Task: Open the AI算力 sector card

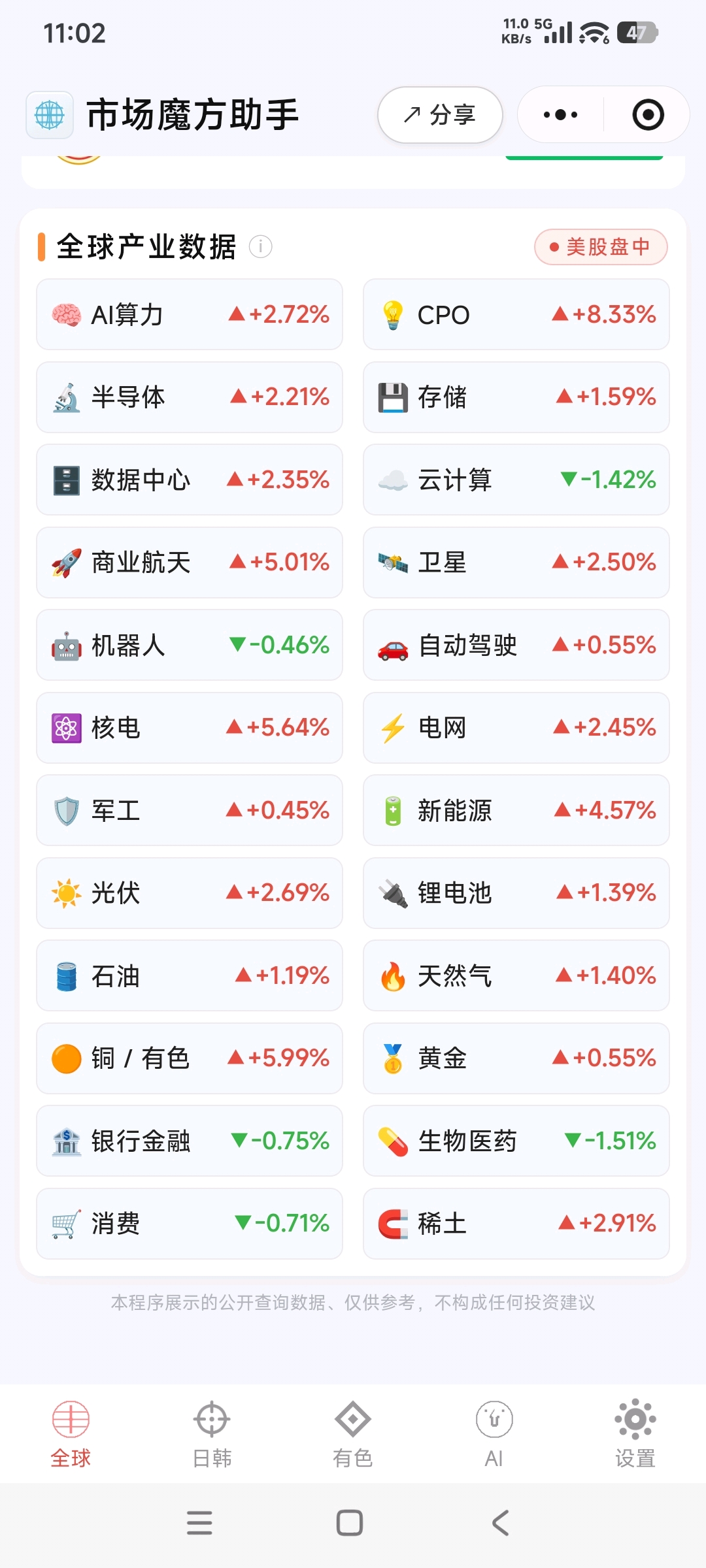Action: click(190, 314)
